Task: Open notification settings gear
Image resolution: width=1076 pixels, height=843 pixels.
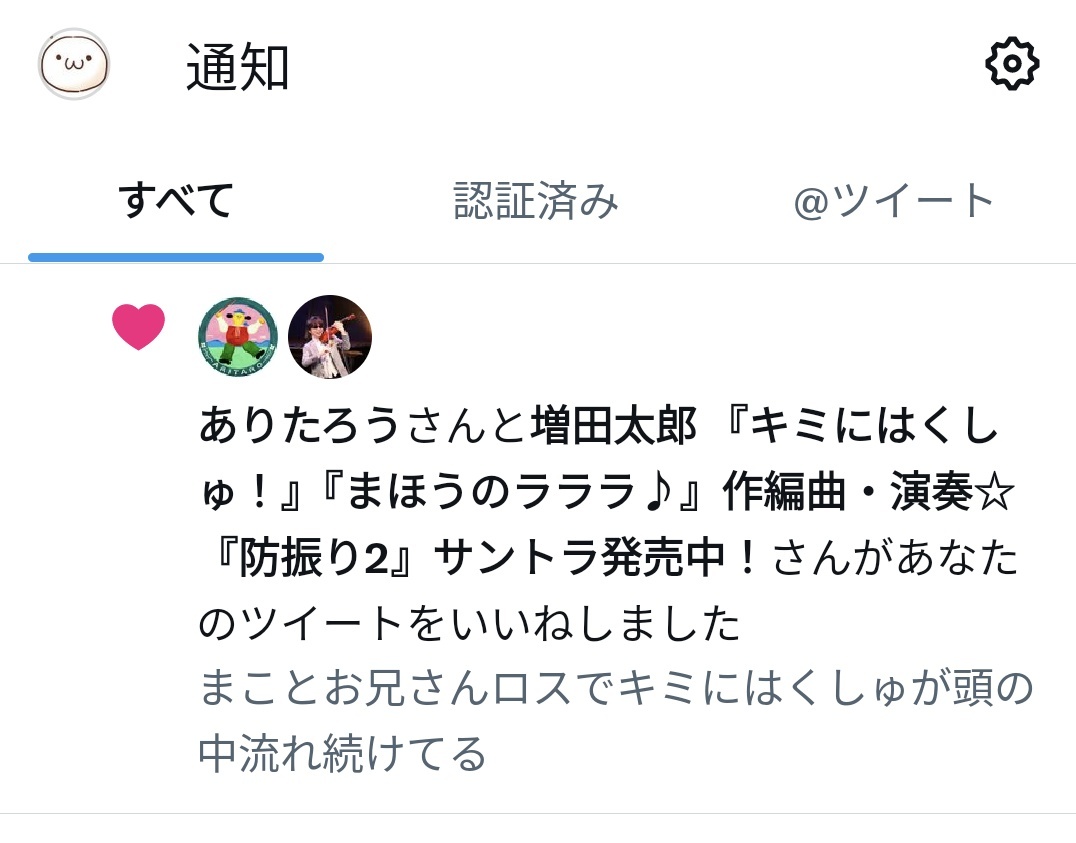Action: (1012, 65)
